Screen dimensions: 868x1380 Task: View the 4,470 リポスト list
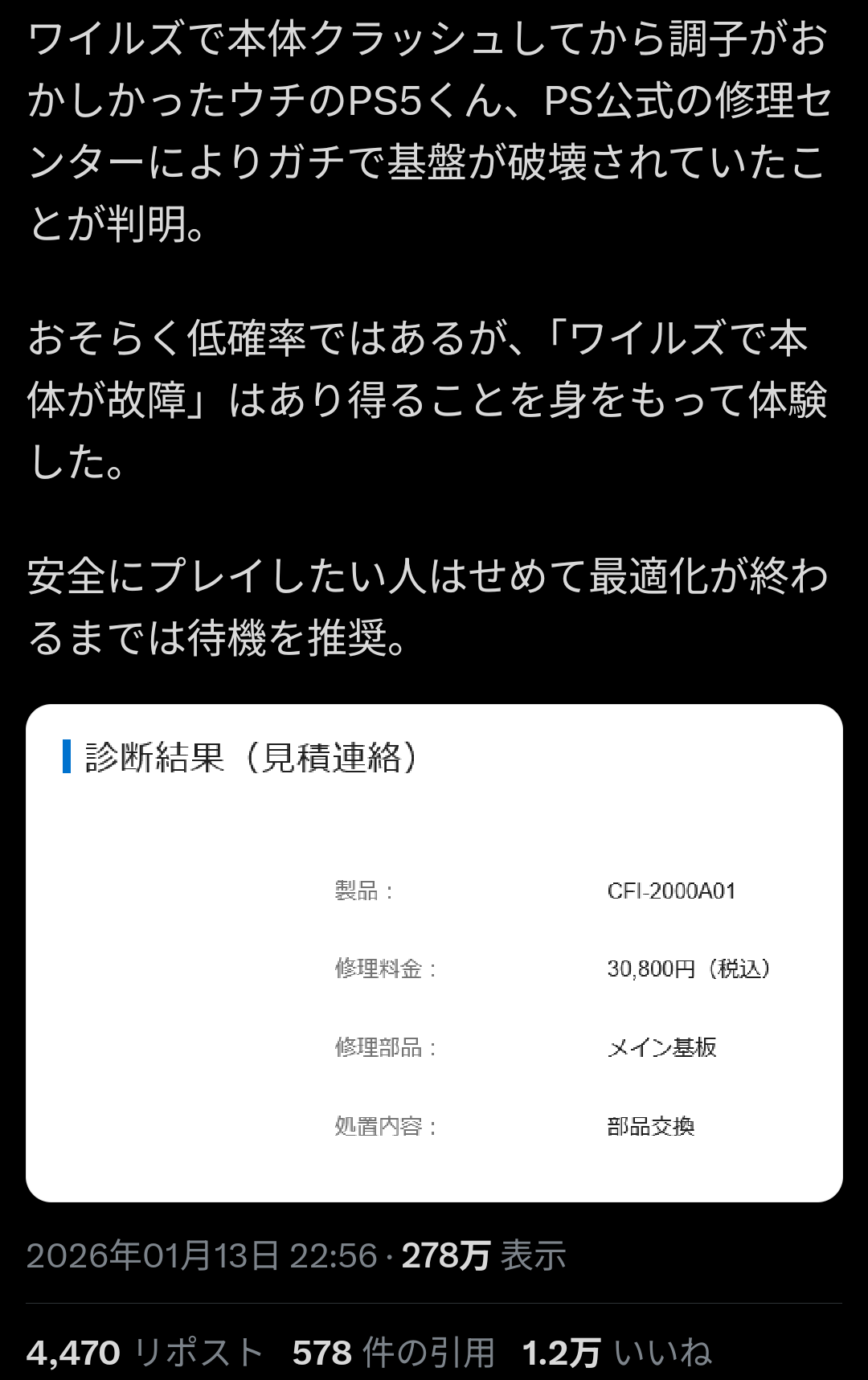point(145,1353)
